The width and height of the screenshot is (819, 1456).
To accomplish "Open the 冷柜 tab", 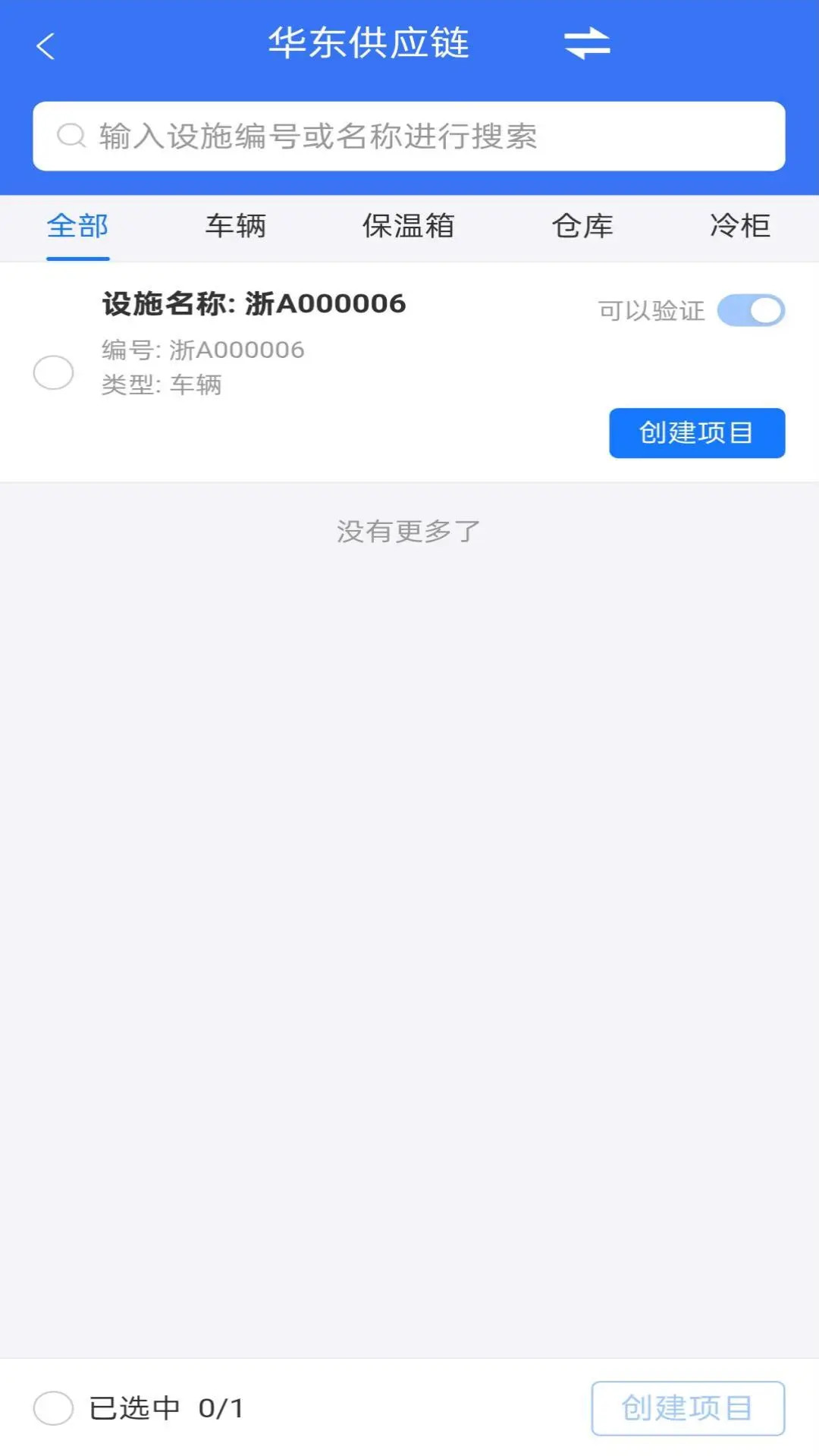I will pos(742,225).
